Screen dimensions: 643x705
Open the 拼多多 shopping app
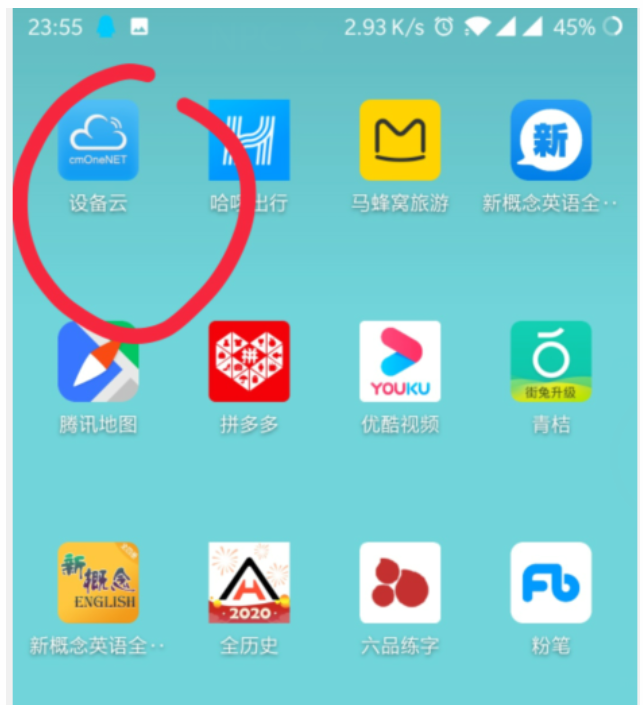[x=249, y=361]
